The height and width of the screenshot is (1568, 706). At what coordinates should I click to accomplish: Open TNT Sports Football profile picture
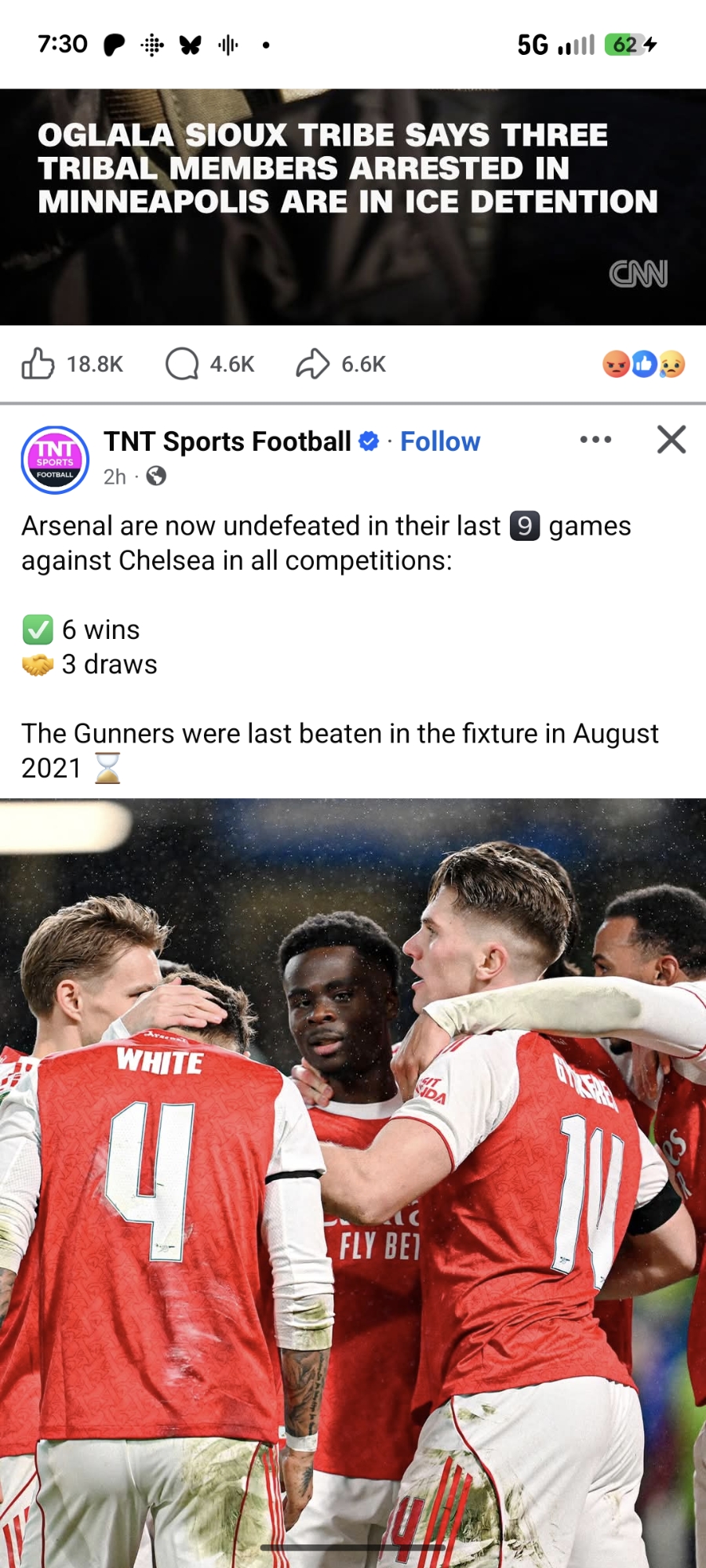click(x=55, y=459)
